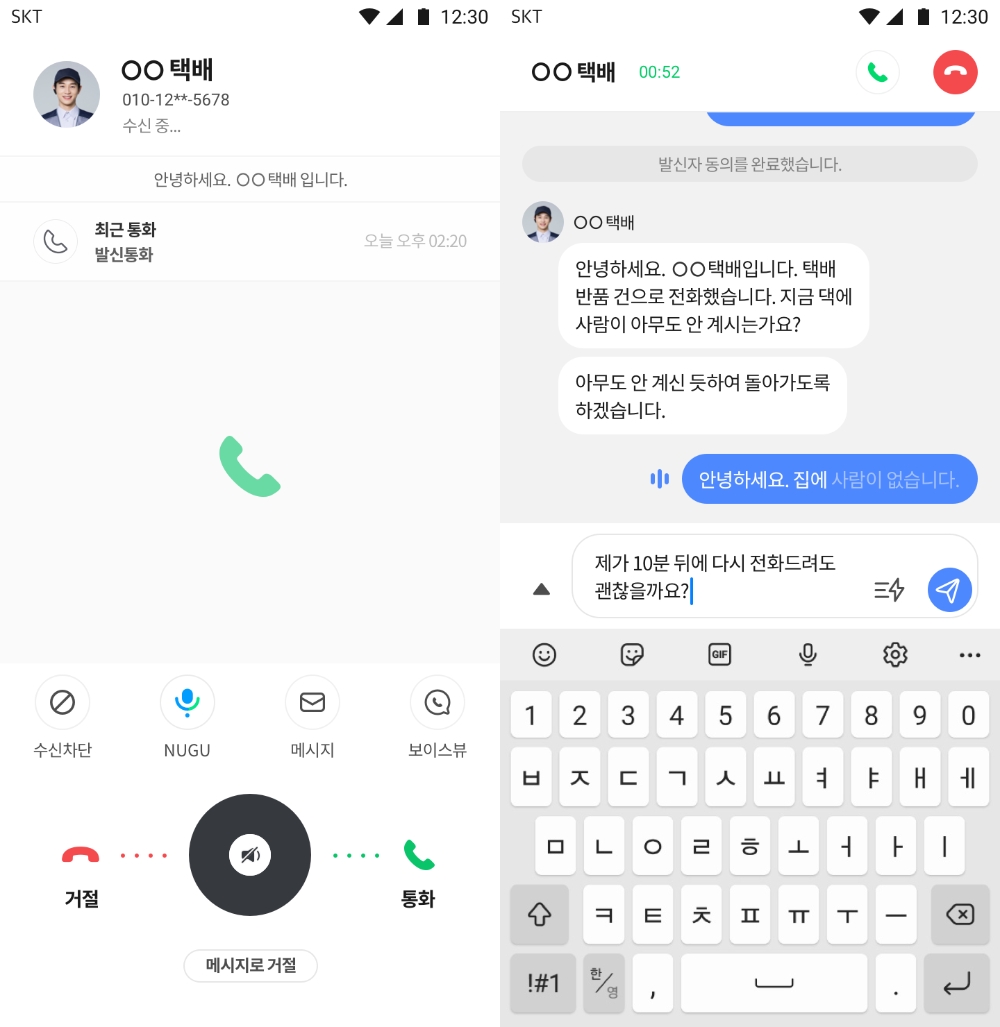Focus the message text field
Screen dimensions: 1000x1027
coord(720,576)
